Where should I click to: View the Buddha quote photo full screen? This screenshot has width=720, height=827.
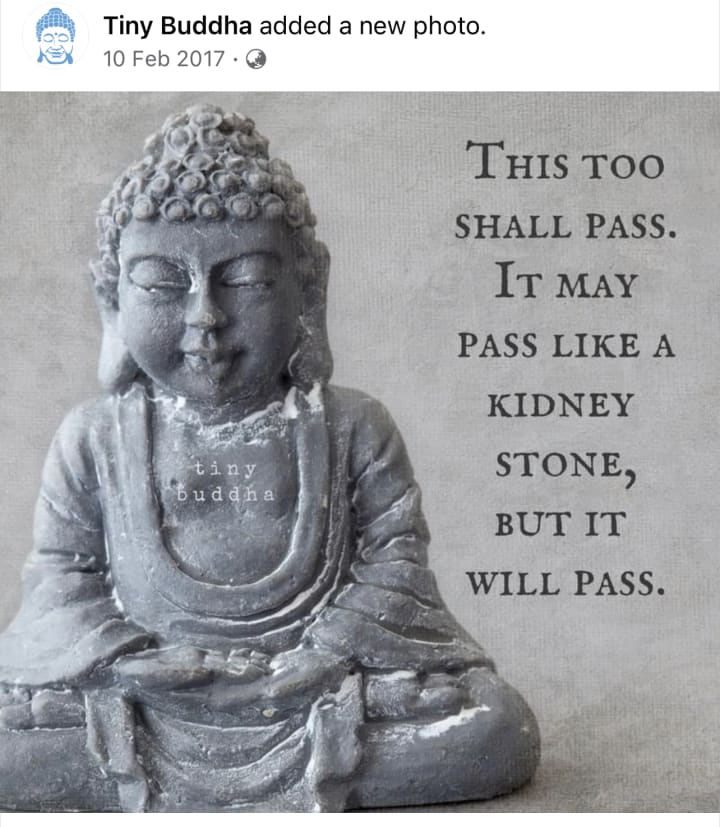(360, 452)
